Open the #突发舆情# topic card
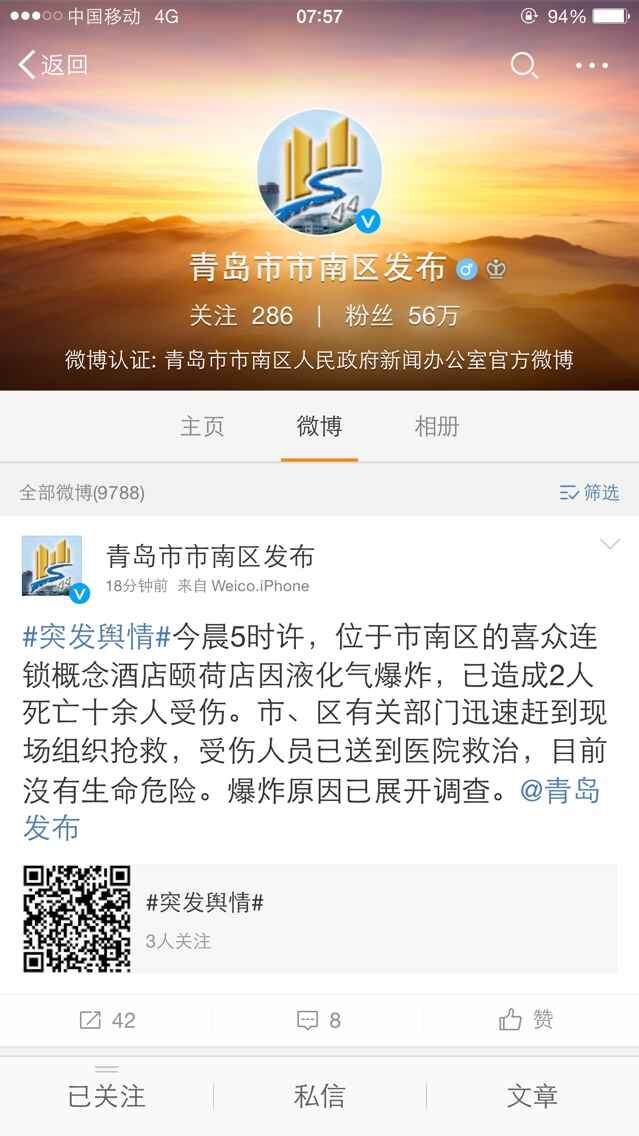639x1136 pixels. point(320,919)
